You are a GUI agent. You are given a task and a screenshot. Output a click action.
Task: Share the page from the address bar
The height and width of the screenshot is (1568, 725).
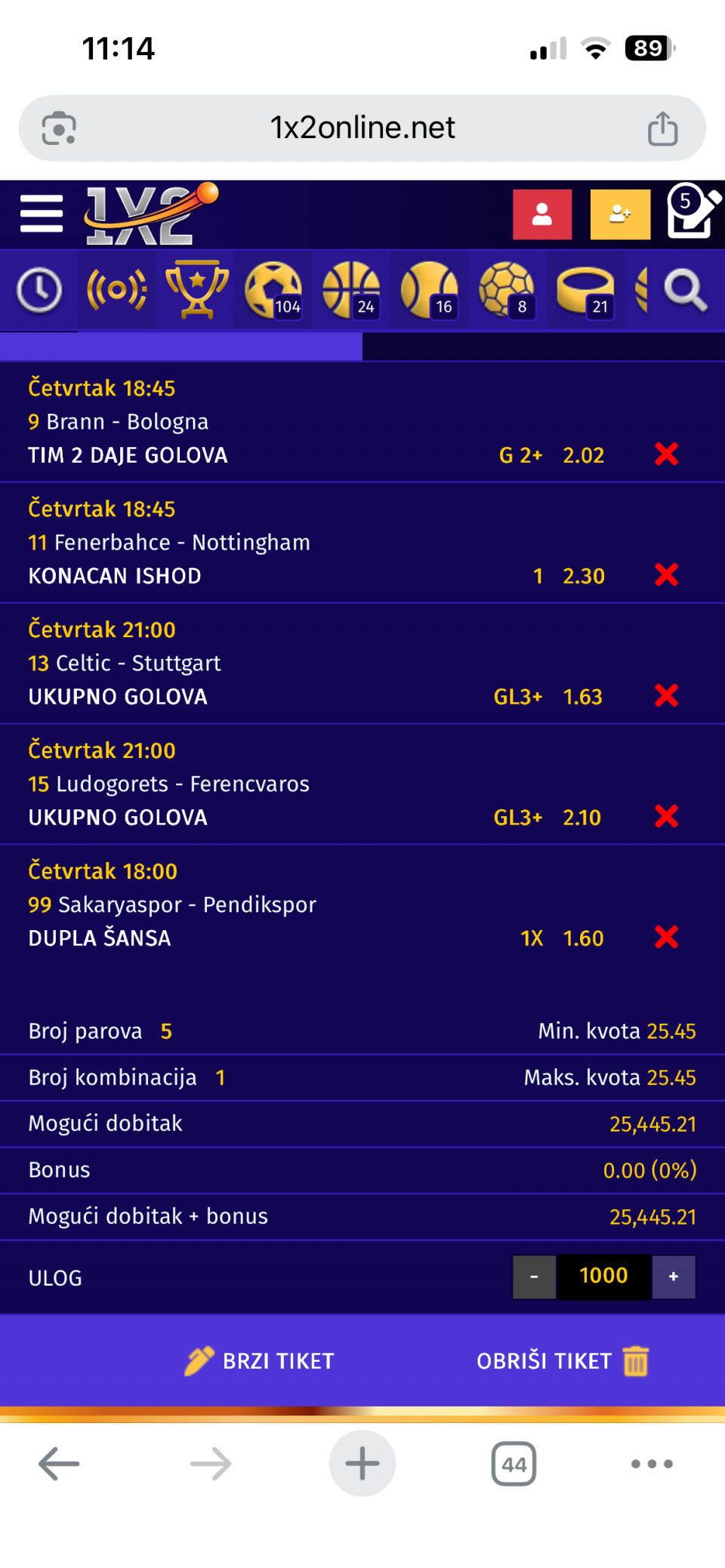tap(662, 128)
